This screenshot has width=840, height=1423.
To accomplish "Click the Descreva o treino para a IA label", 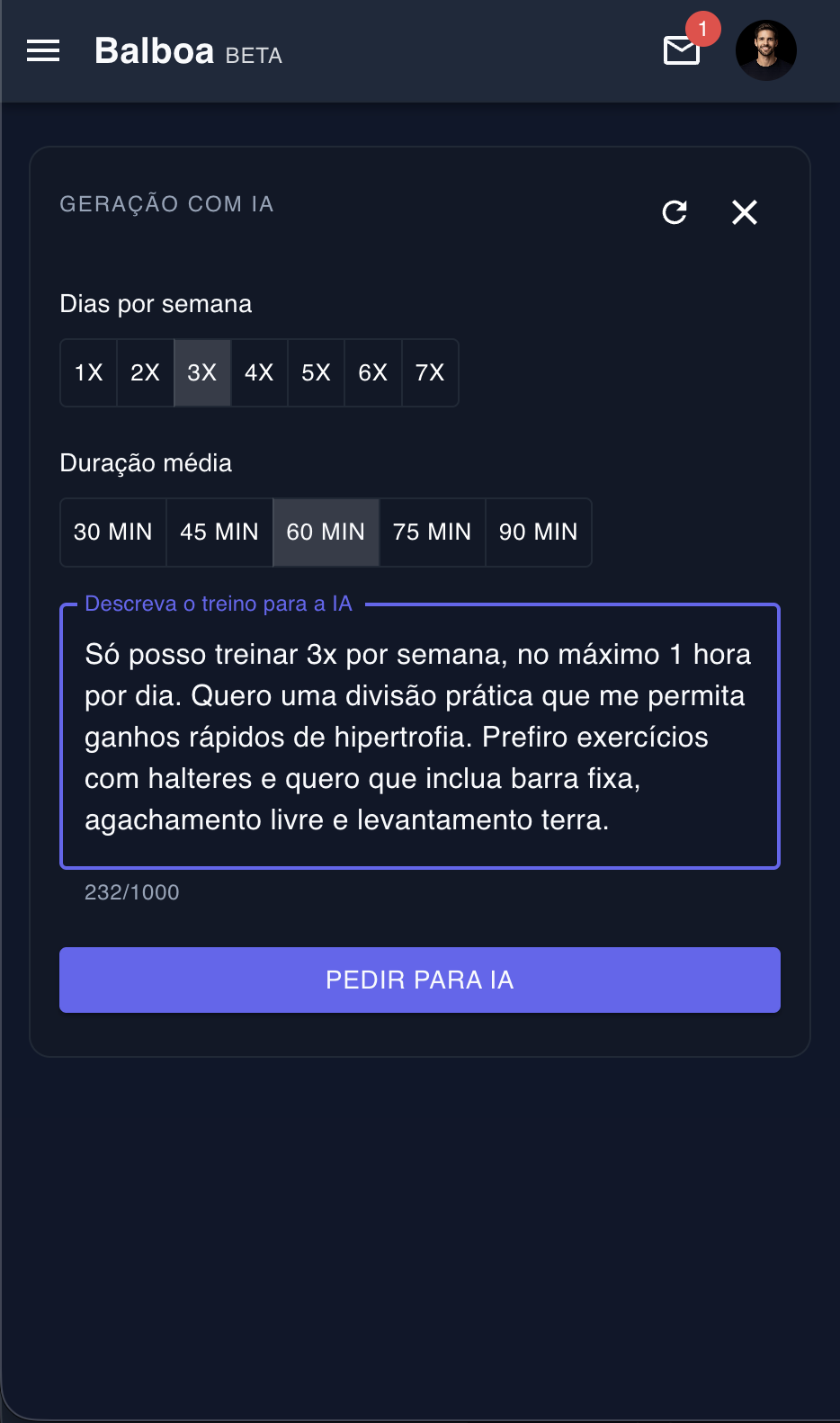I will 219,604.
